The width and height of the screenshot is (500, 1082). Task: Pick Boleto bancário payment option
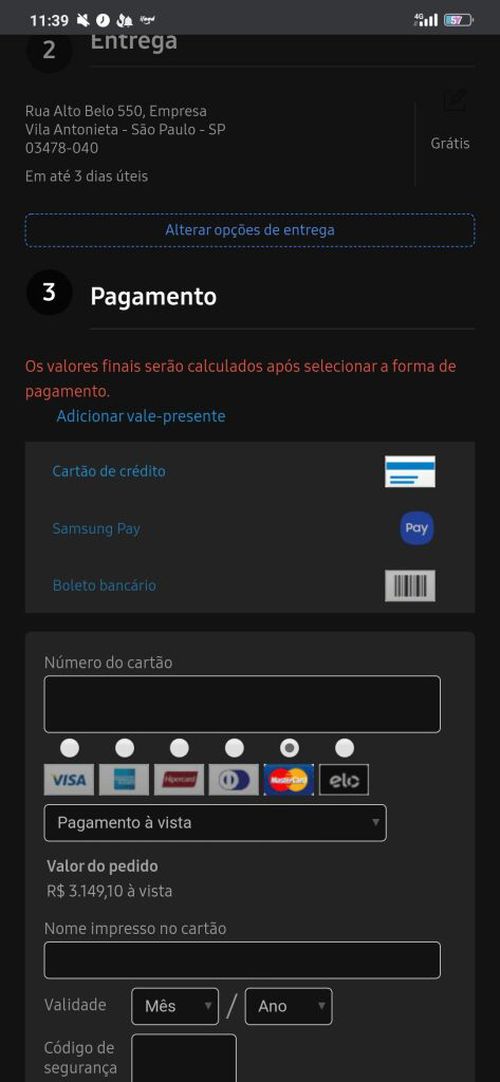(x=250, y=585)
